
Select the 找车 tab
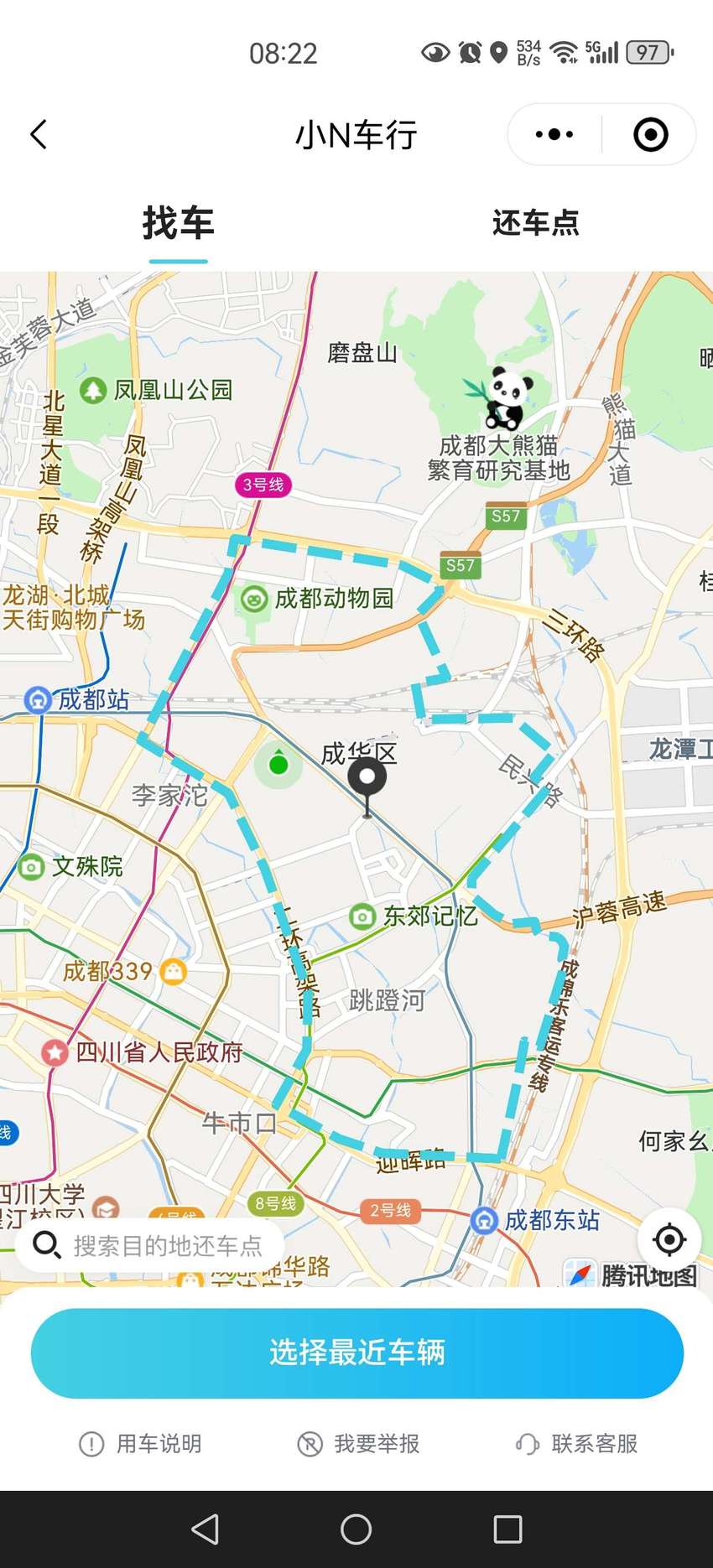pos(179,223)
